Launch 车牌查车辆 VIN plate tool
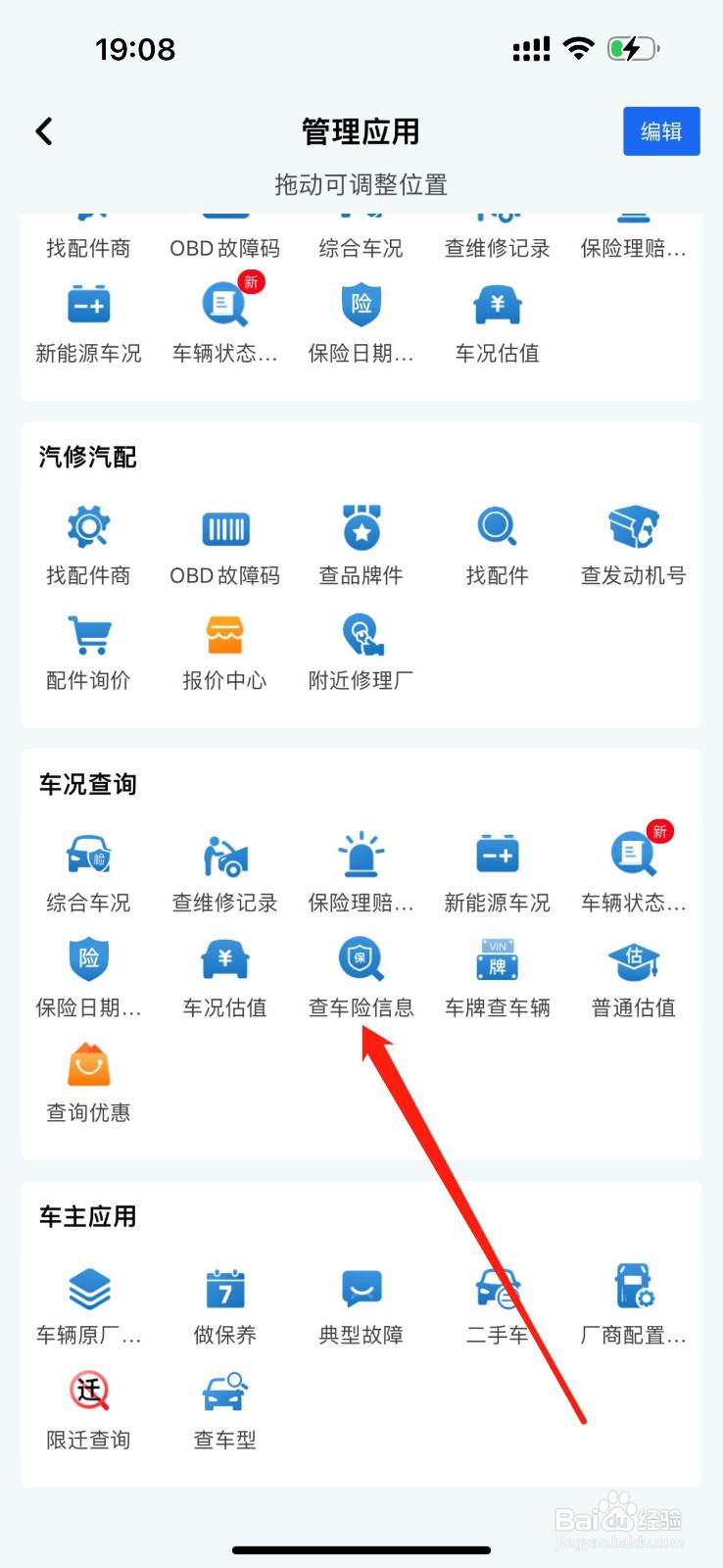 tap(497, 960)
